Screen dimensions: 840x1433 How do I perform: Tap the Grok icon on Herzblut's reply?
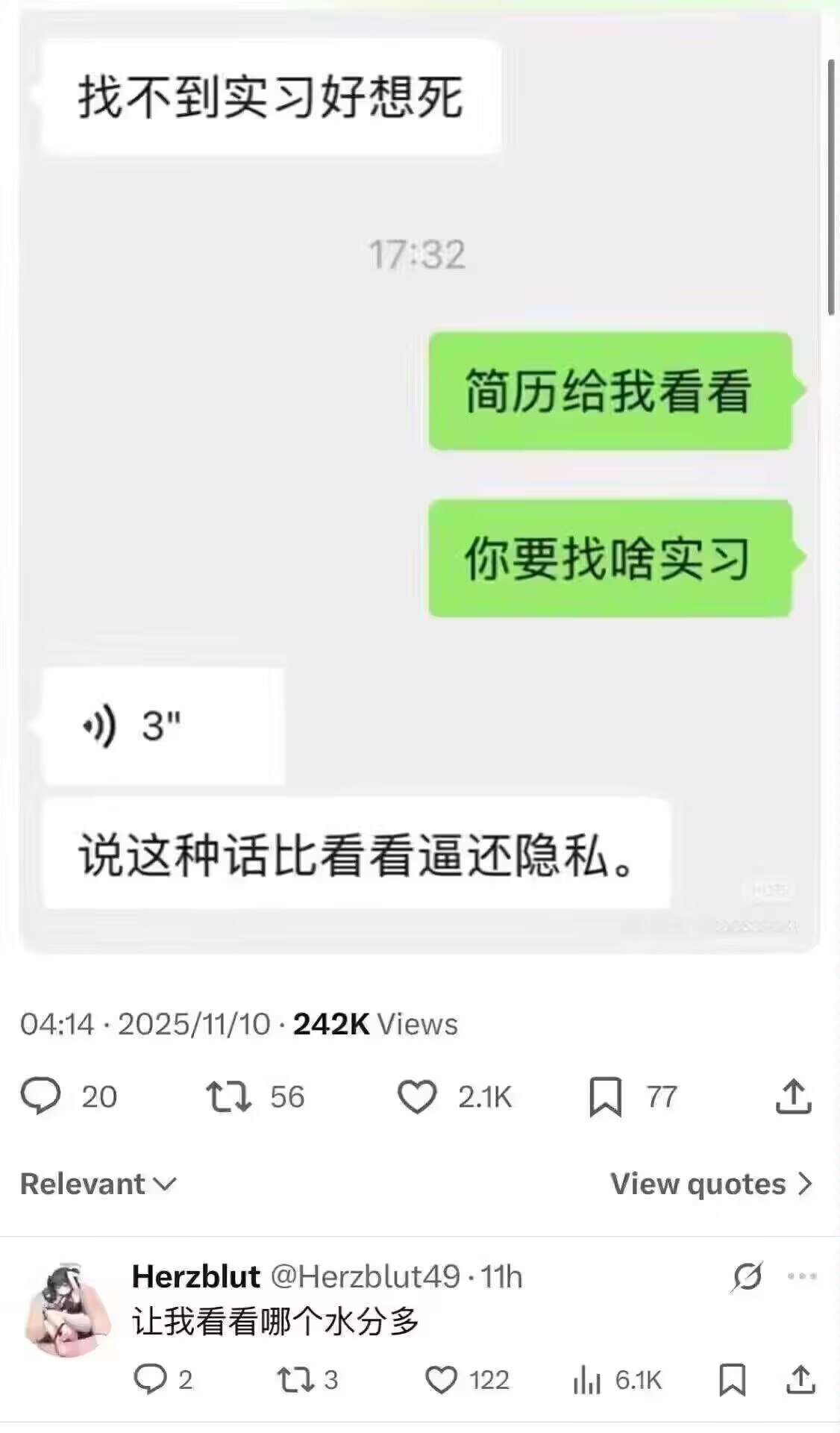(x=747, y=1276)
